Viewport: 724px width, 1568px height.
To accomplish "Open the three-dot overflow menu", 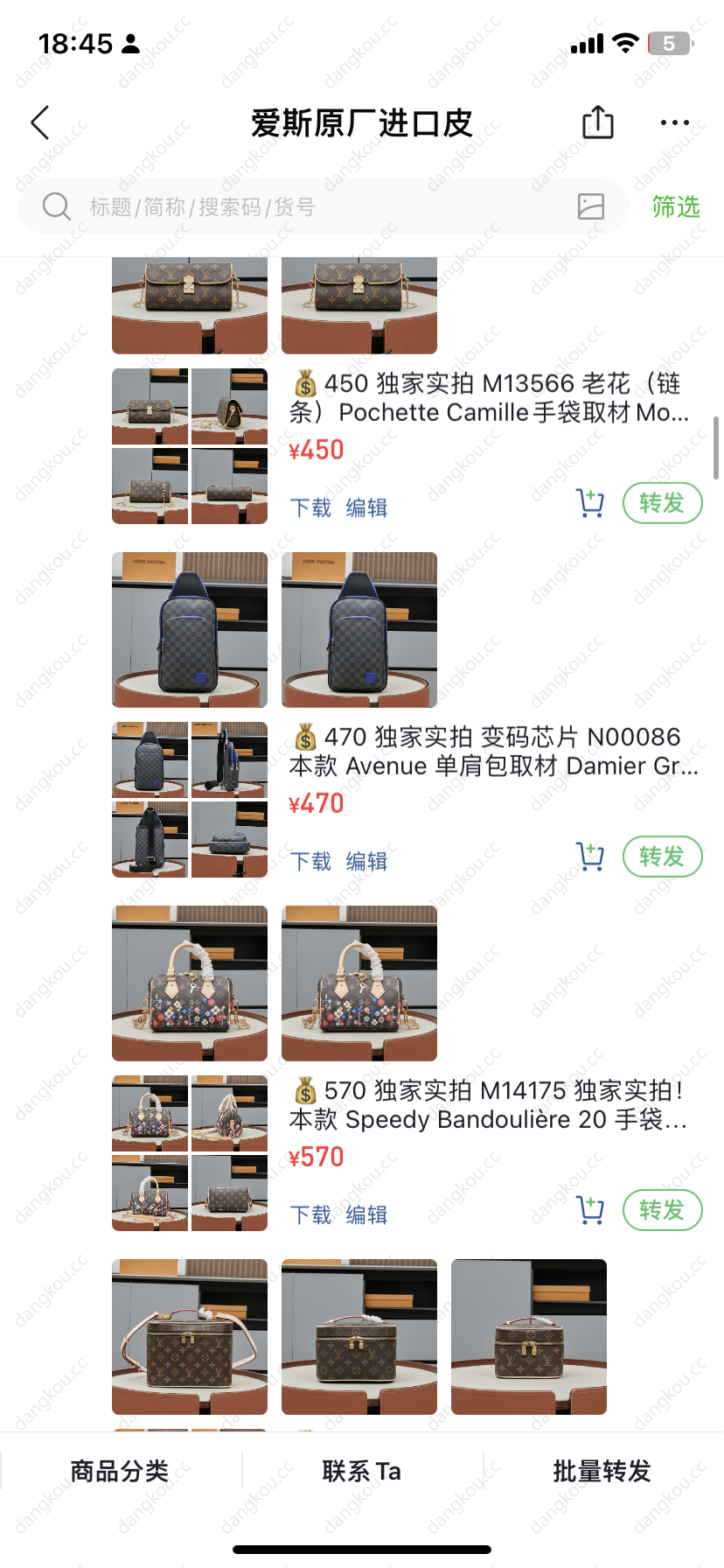I will tap(674, 123).
